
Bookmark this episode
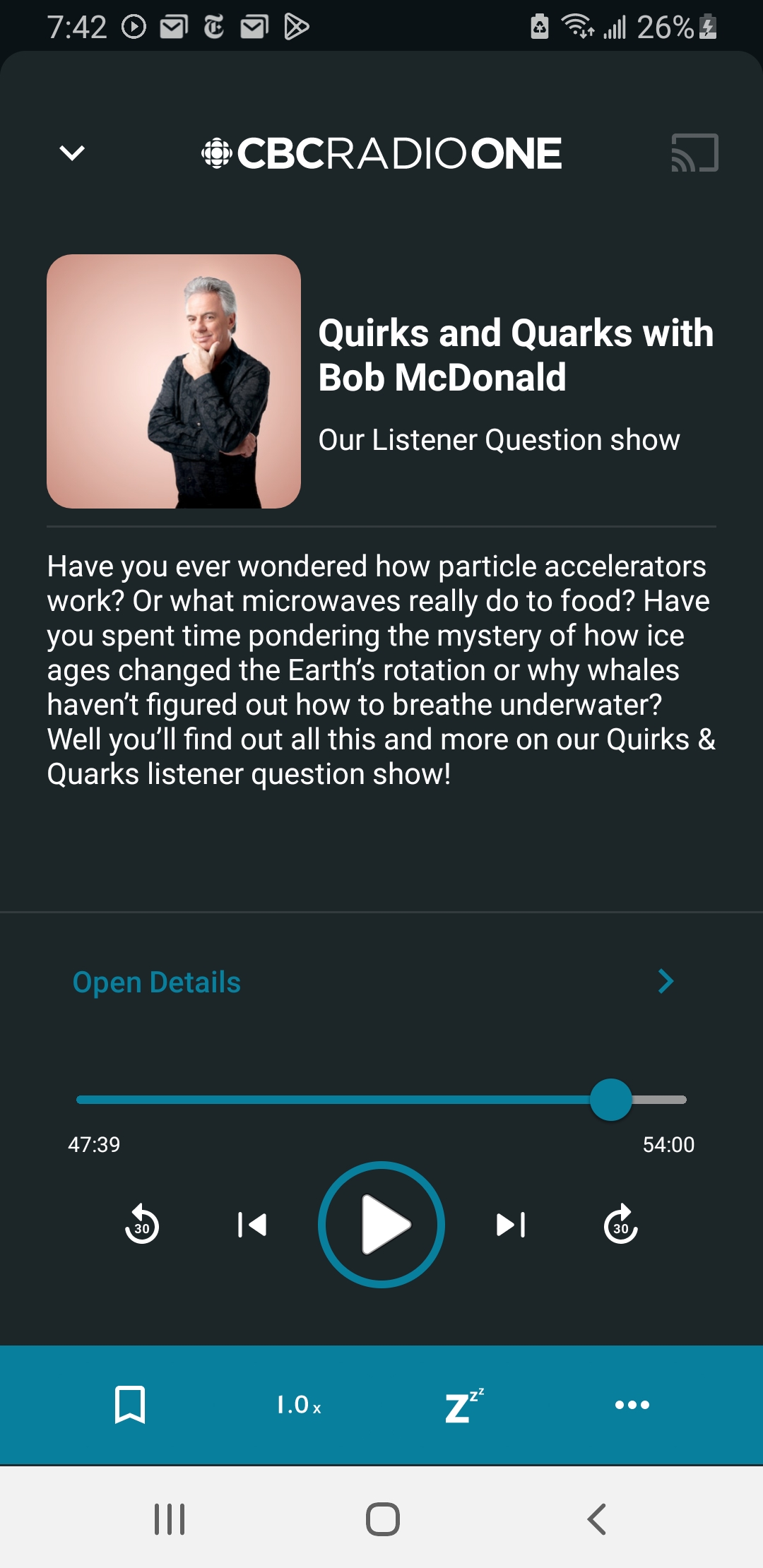[130, 1404]
